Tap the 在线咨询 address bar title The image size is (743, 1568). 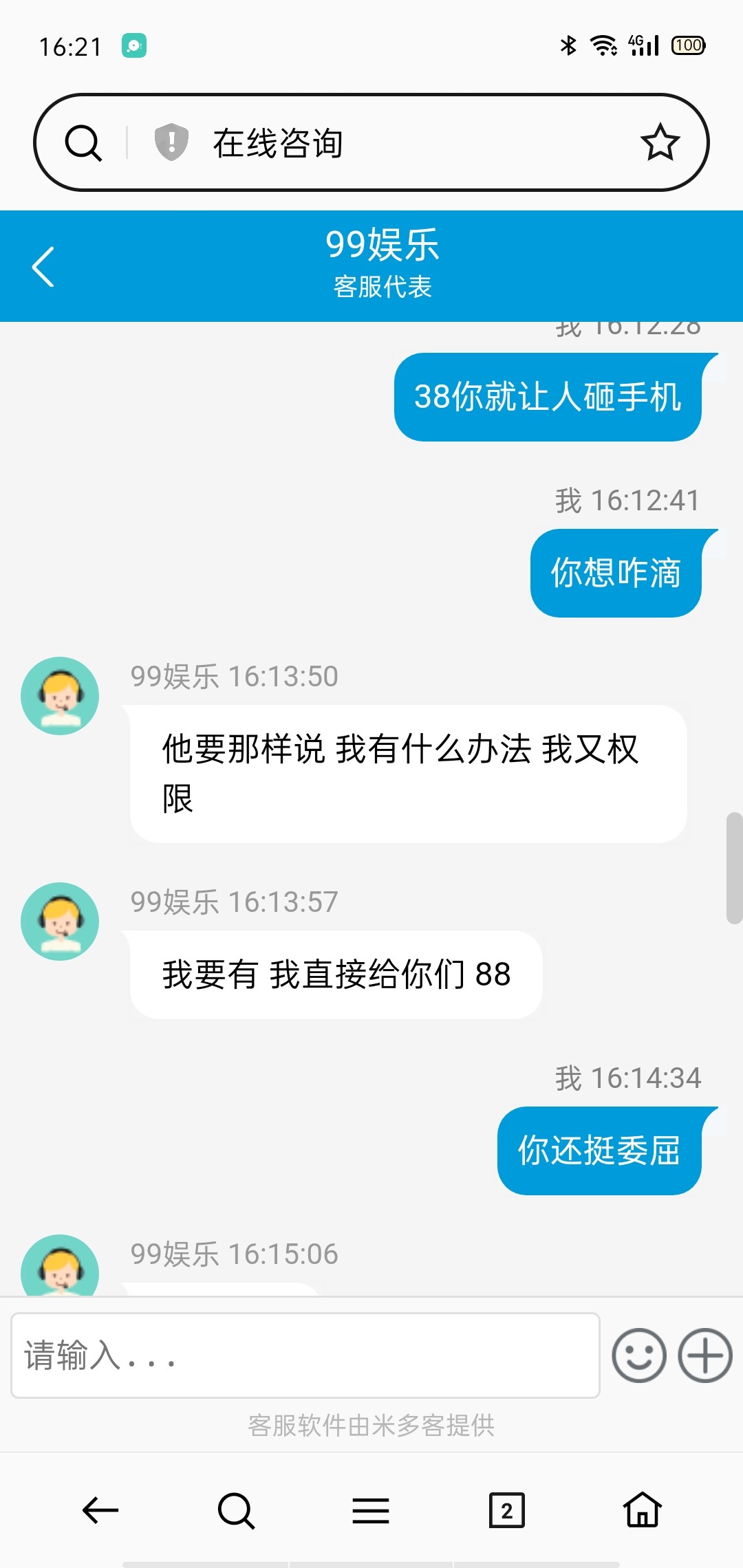pyautogui.click(x=278, y=143)
